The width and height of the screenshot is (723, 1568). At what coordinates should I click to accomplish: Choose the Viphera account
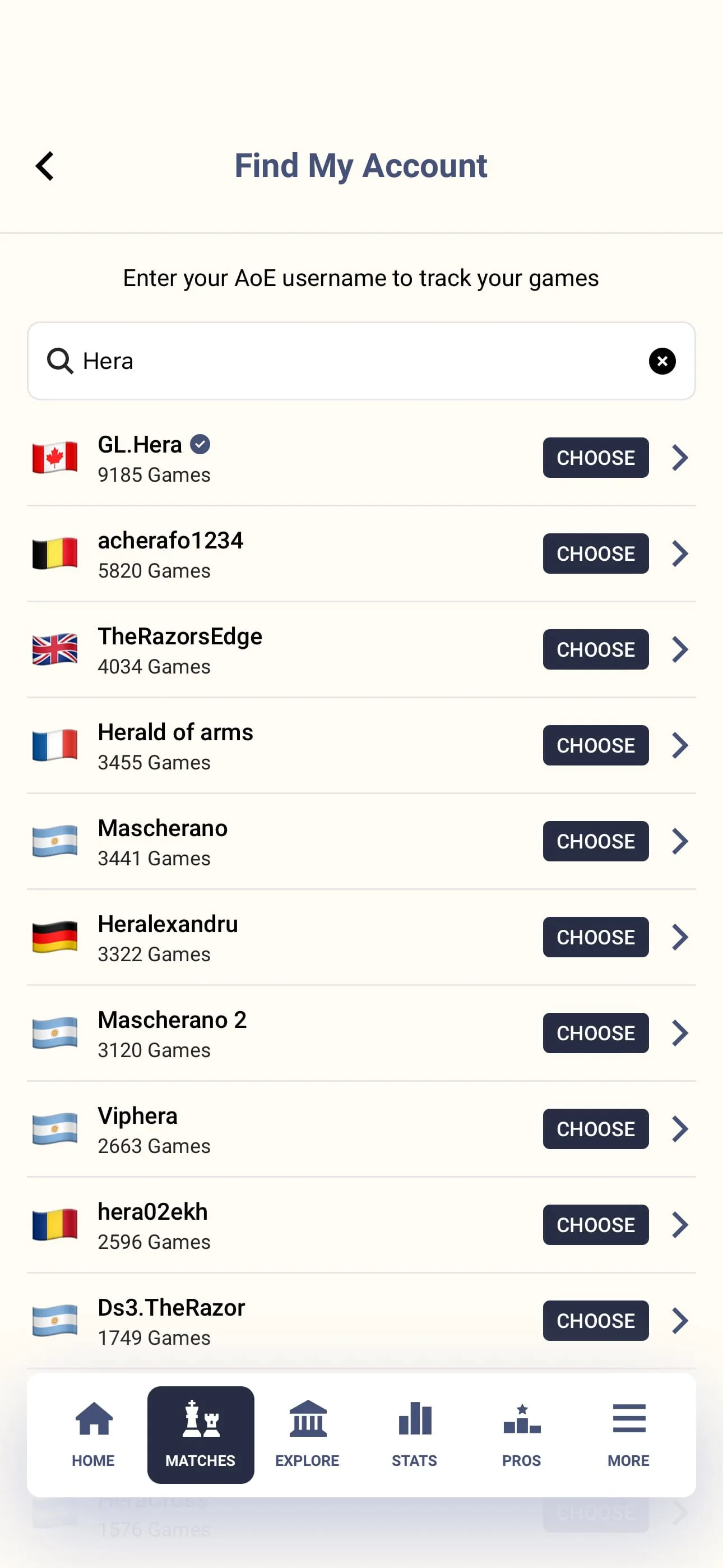click(x=595, y=1128)
